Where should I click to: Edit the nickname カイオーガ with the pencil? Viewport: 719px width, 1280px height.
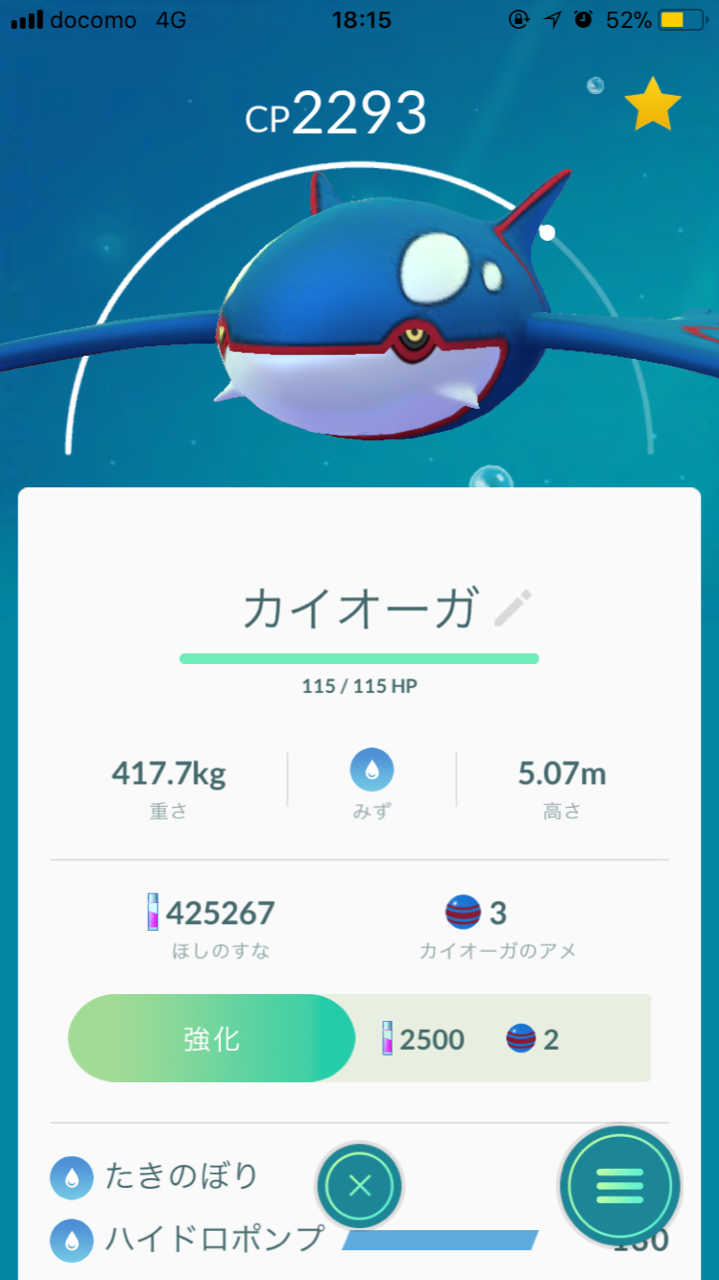coord(514,609)
